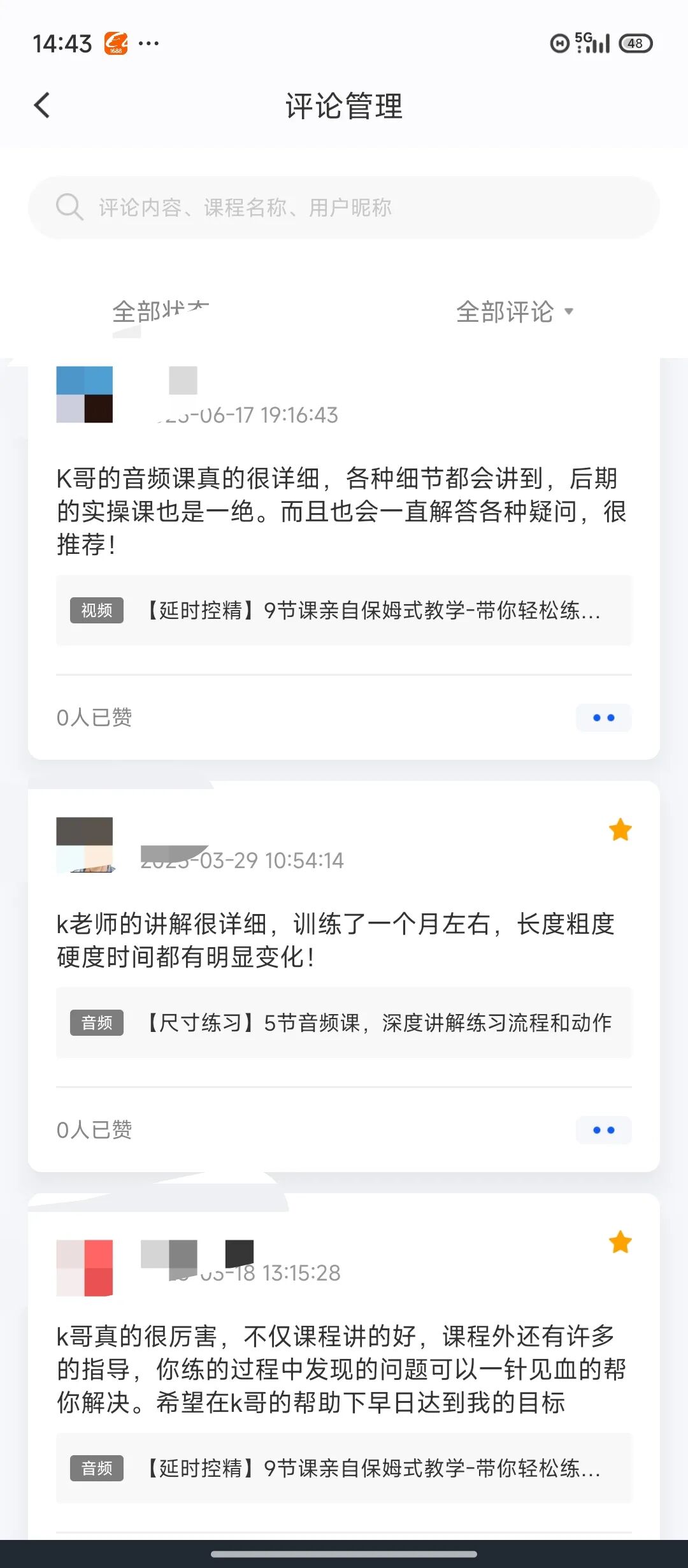Viewport: 688px width, 1568px height.
Task: Open the 【尺寸练习】5节音频课 course link
Action: coord(344,1022)
